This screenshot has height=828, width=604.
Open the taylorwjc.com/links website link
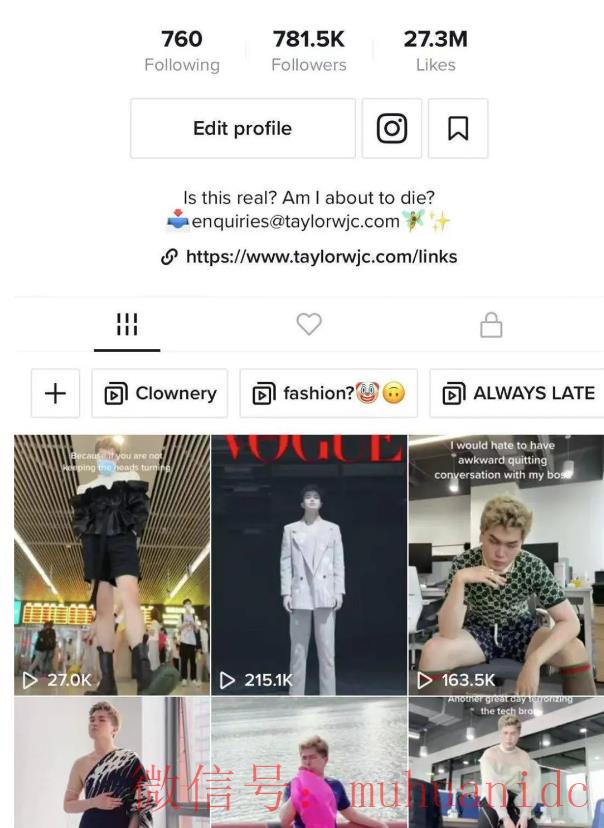pyautogui.click(x=321, y=257)
